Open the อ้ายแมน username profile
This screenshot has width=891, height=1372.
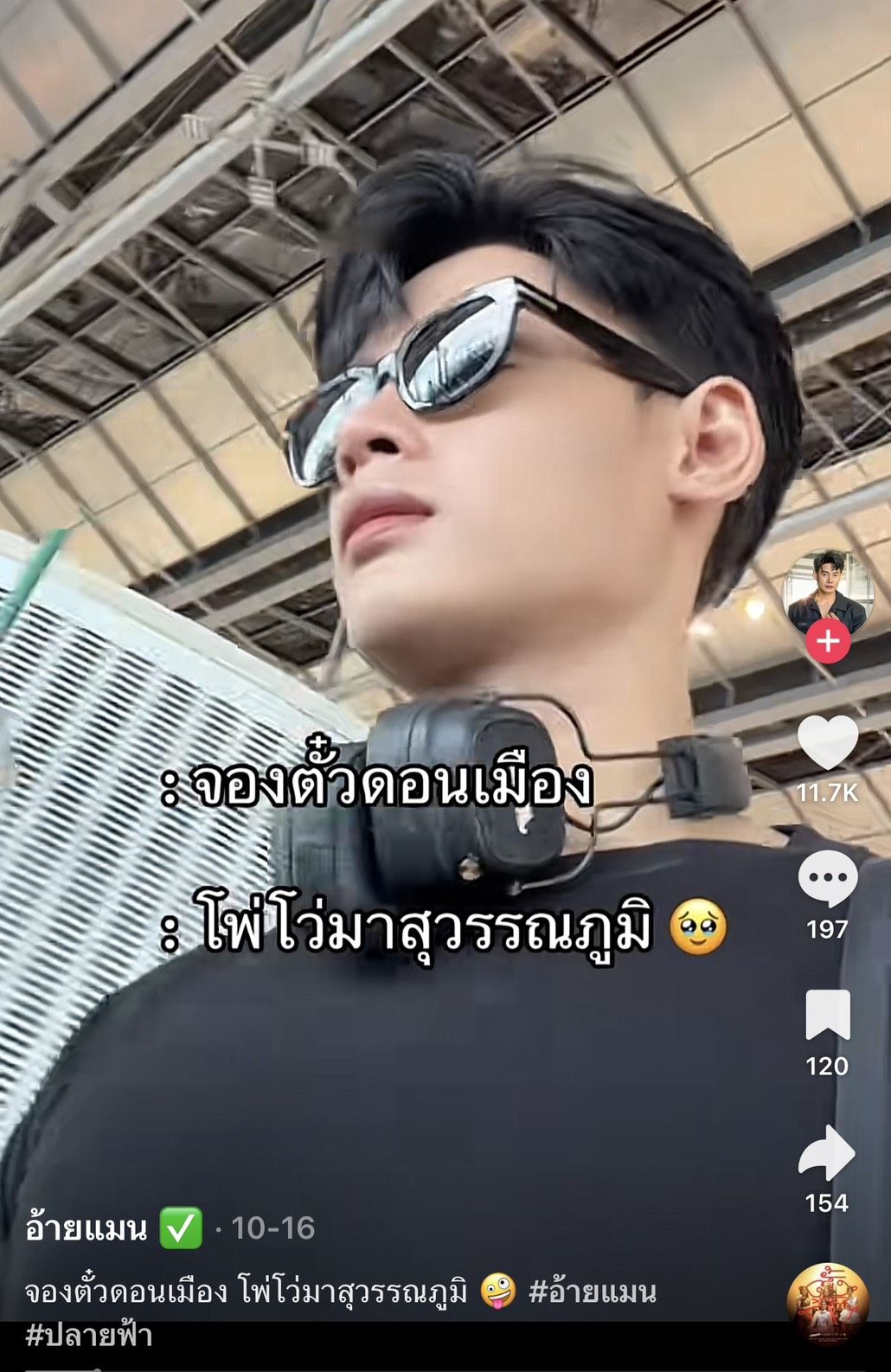point(87,1228)
